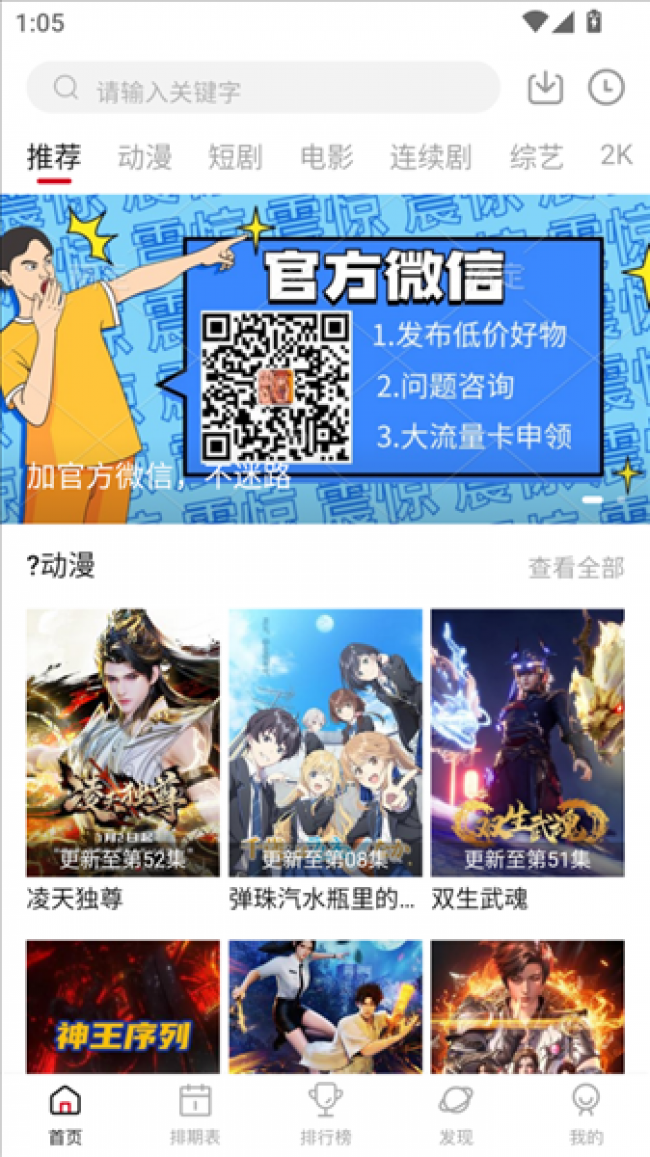This screenshot has width=650, height=1157.
Task: Open the downloads icon
Action: click(x=545, y=88)
